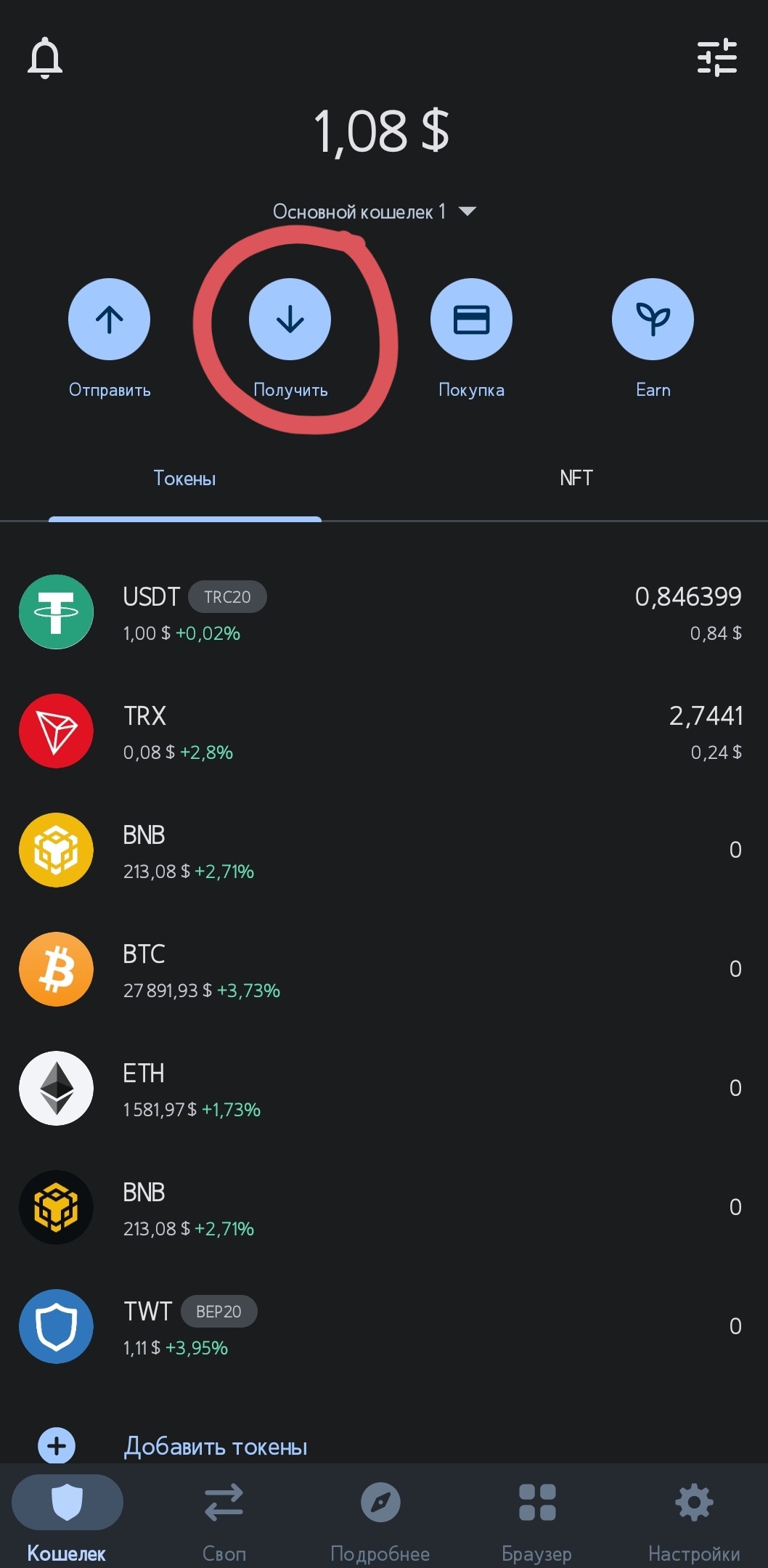View the ETH token details
The image size is (768, 1568).
pyautogui.click(x=383, y=1089)
